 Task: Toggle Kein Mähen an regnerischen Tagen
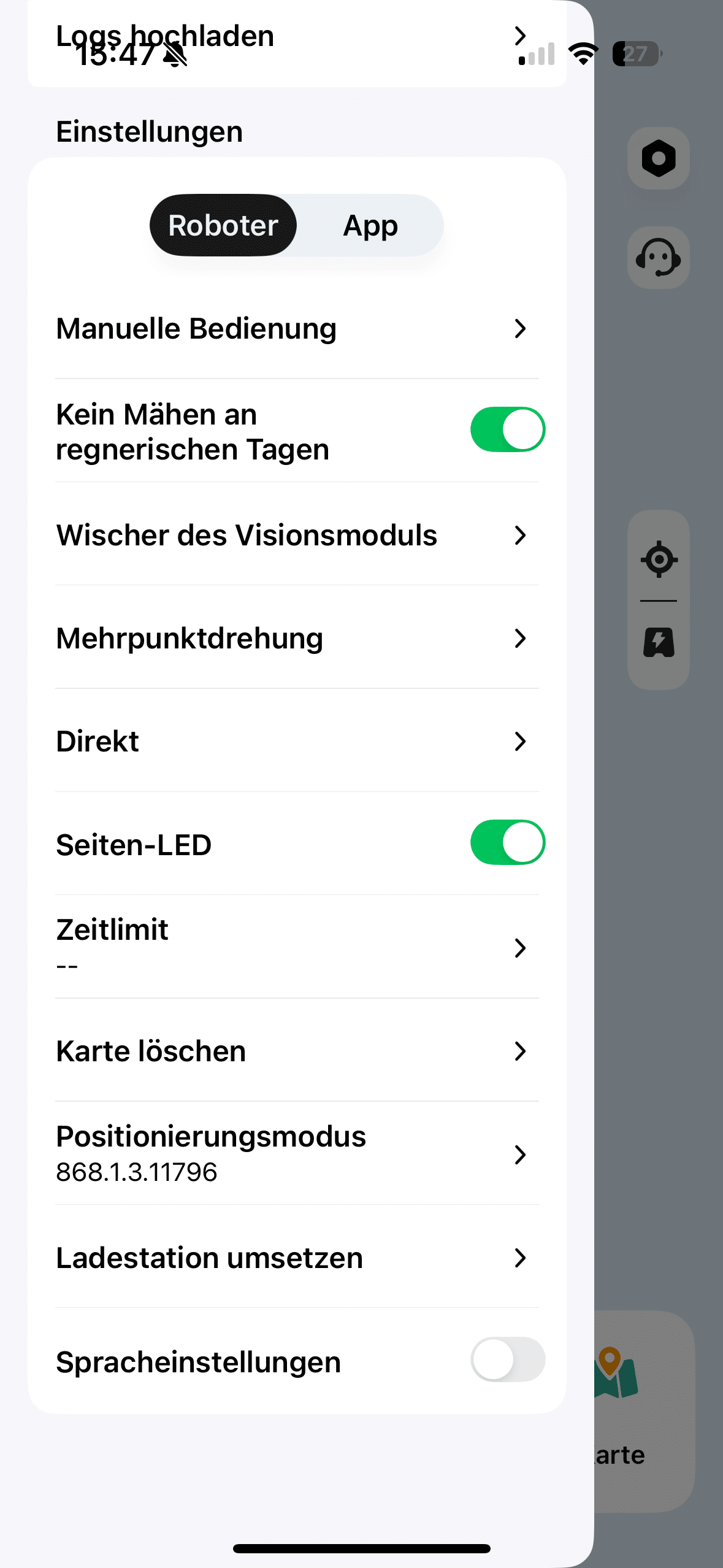pyautogui.click(x=507, y=429)
